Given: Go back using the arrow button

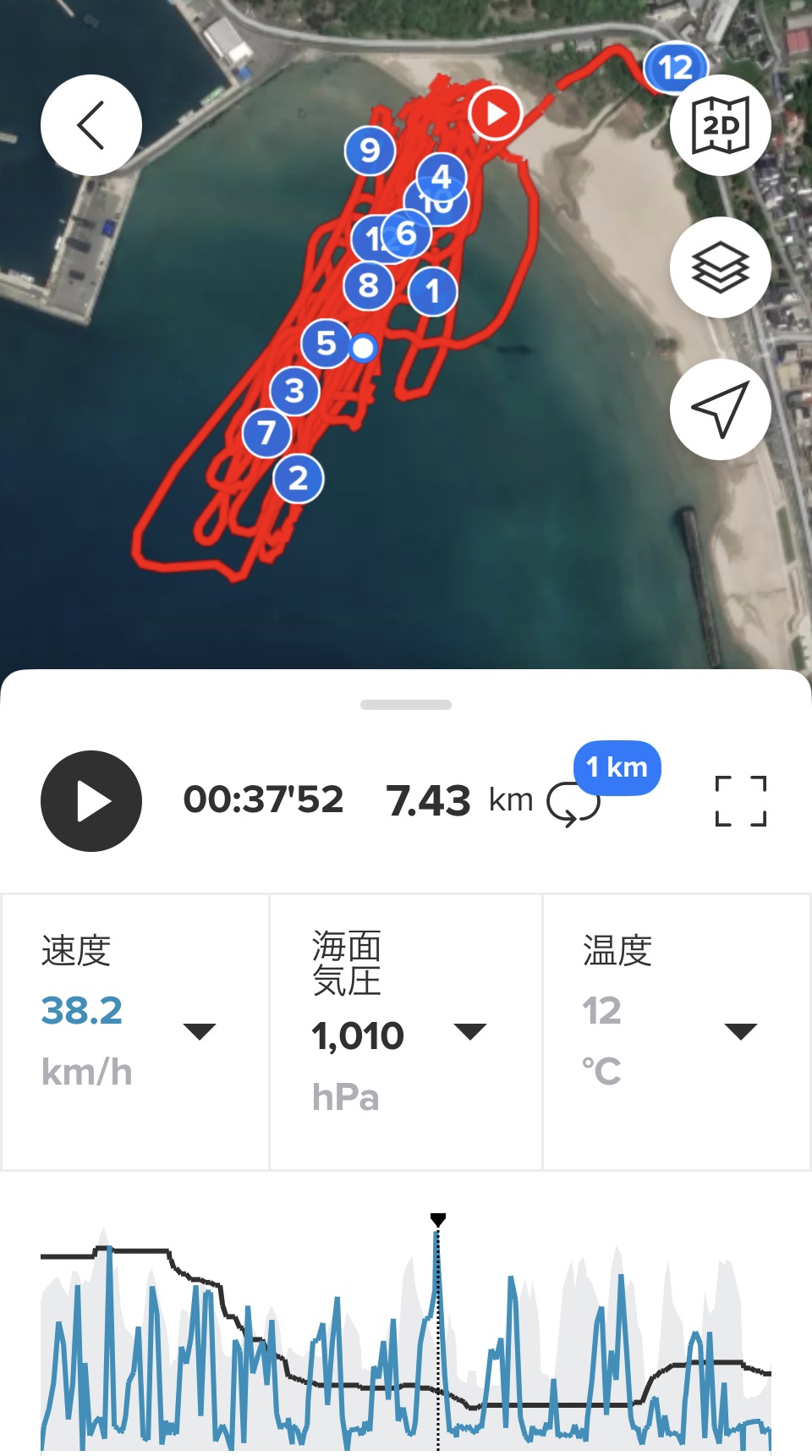Looking at the screenshot, I should [x=91, y=125].
